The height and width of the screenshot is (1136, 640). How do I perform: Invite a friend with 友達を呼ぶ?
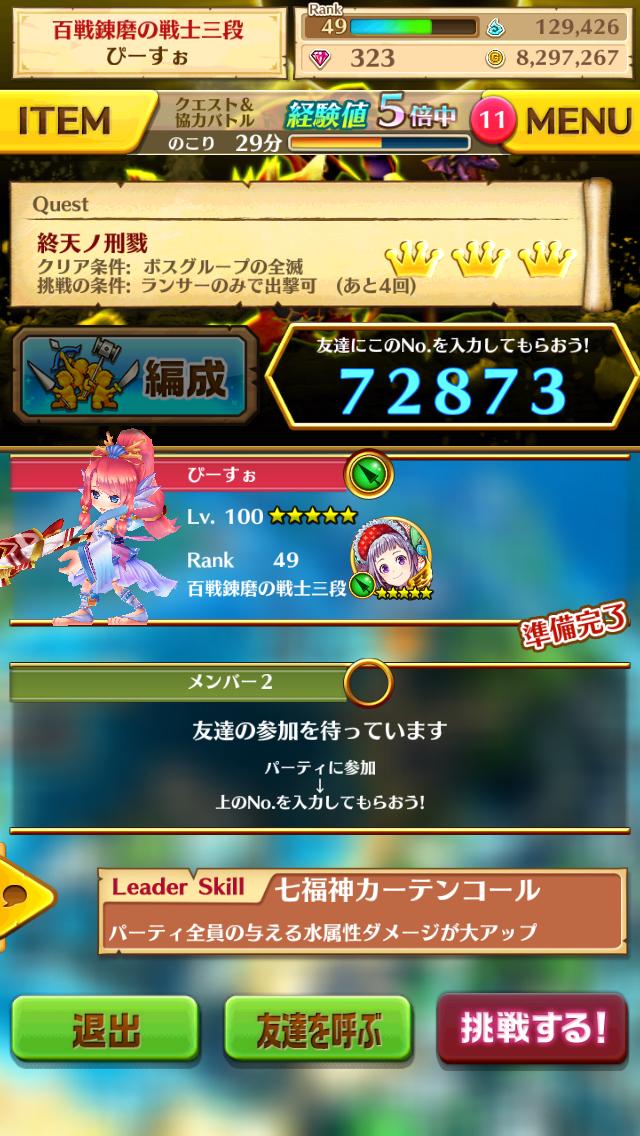(318, 1029)
